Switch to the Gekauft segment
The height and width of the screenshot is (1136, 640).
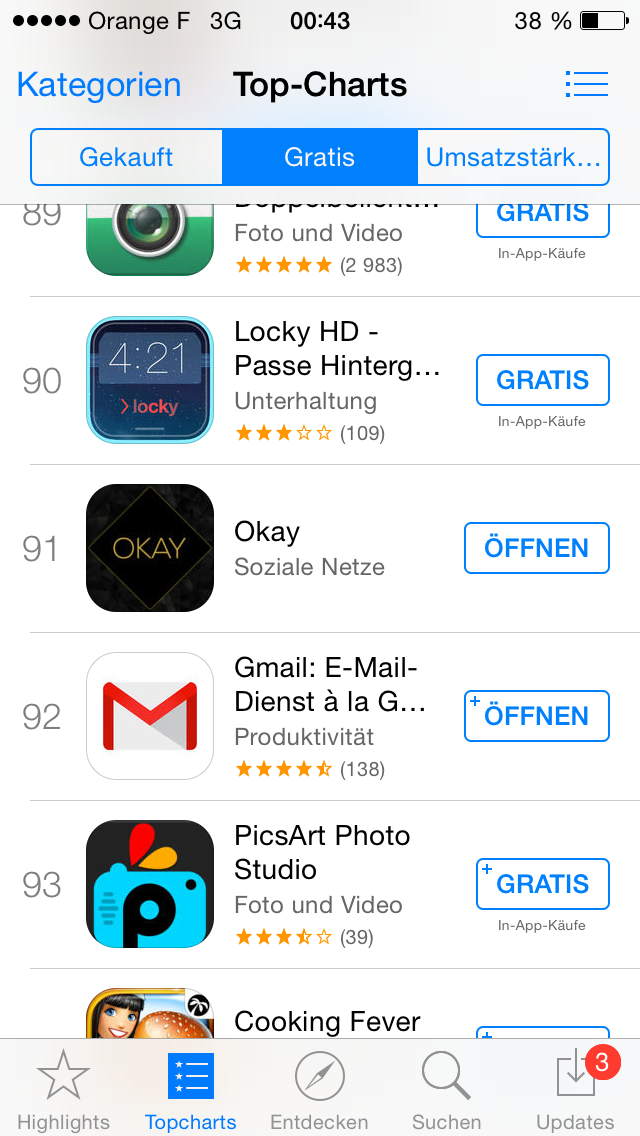127,157
